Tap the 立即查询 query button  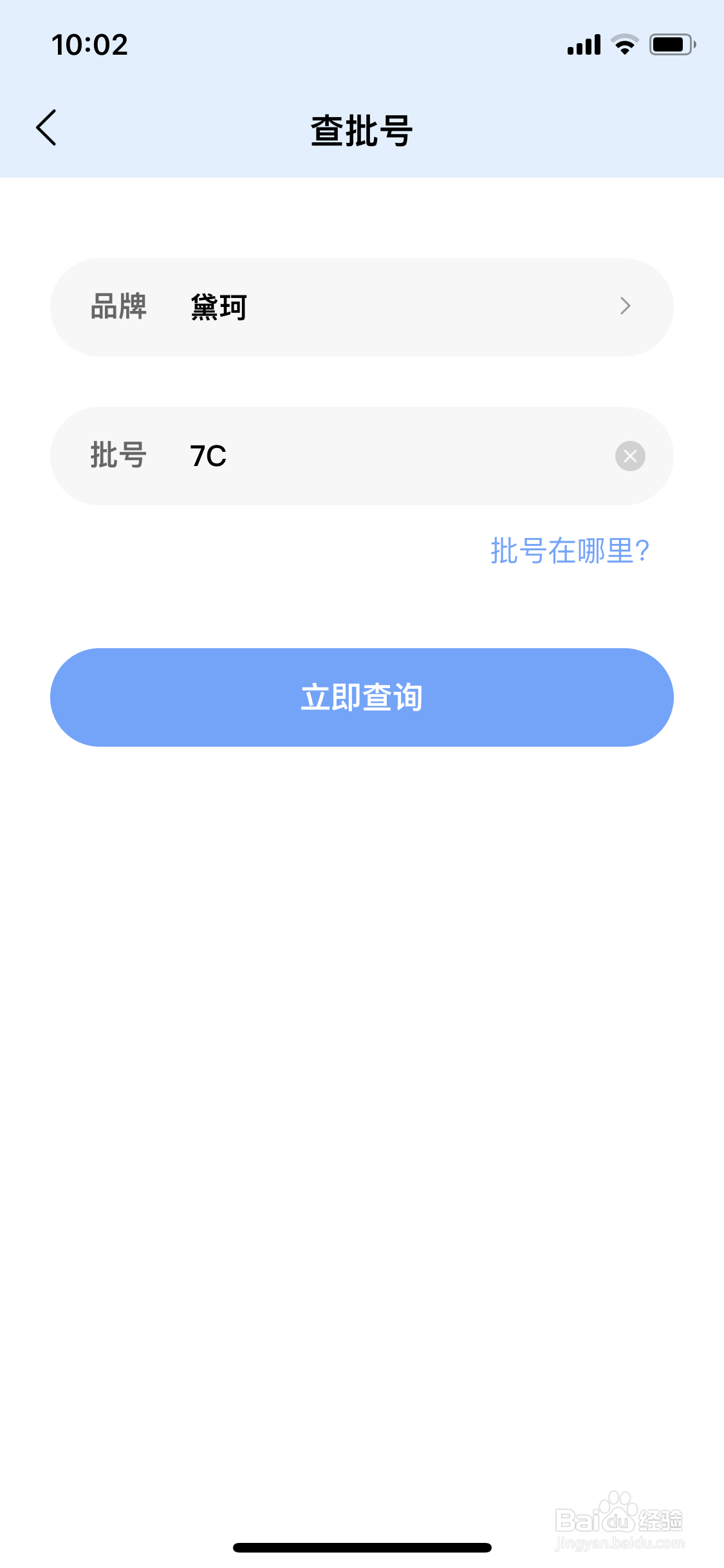coord(362,697)
